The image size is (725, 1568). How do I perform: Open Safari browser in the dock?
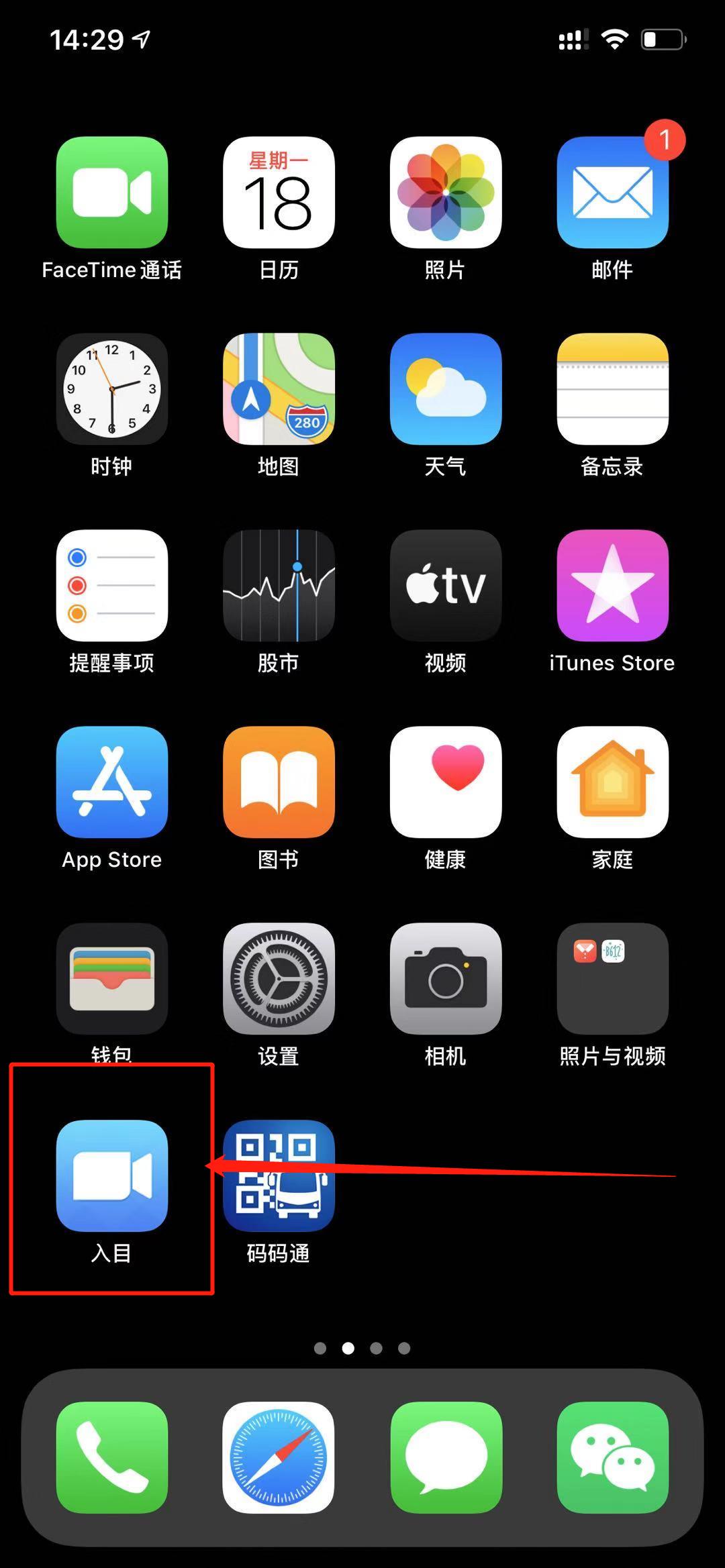279,1457
